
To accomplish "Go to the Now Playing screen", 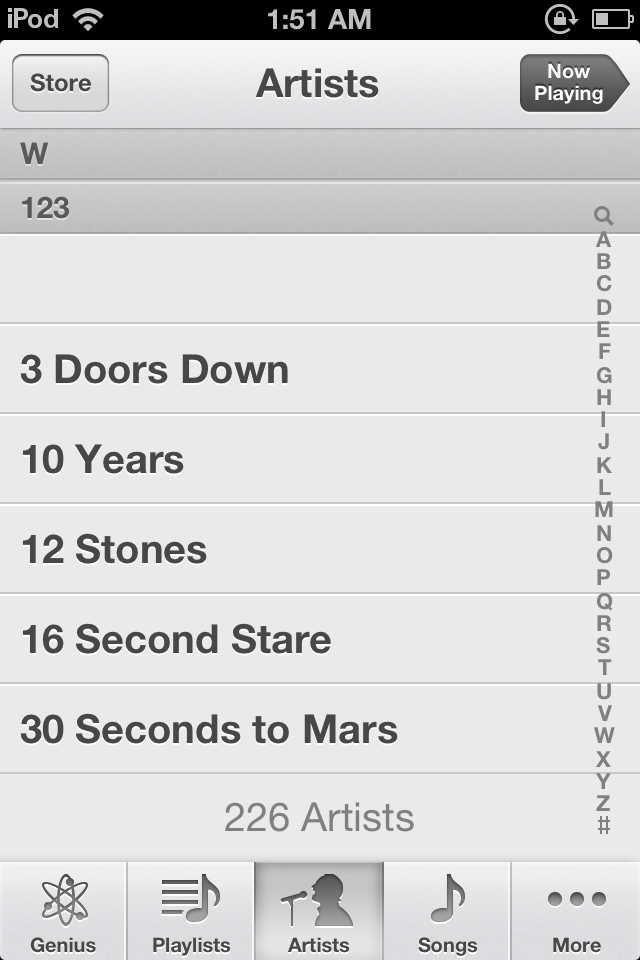I will tap(574, 83).
